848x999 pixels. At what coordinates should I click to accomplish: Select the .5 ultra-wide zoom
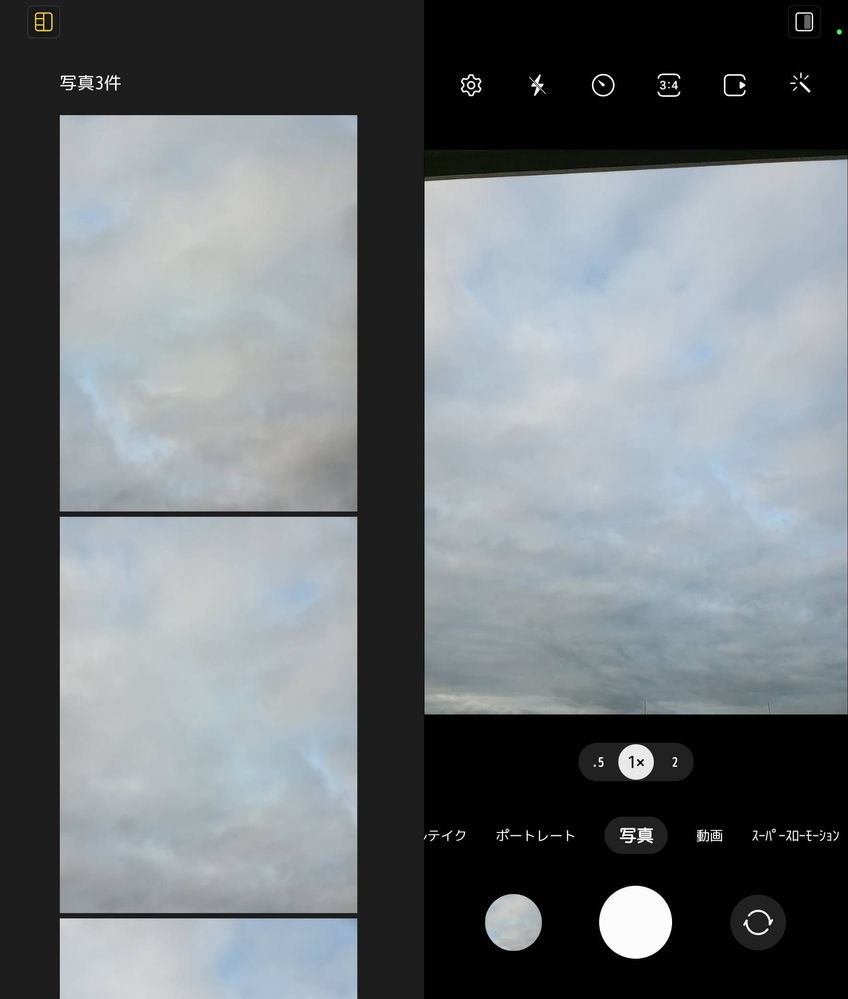point(598,762)
